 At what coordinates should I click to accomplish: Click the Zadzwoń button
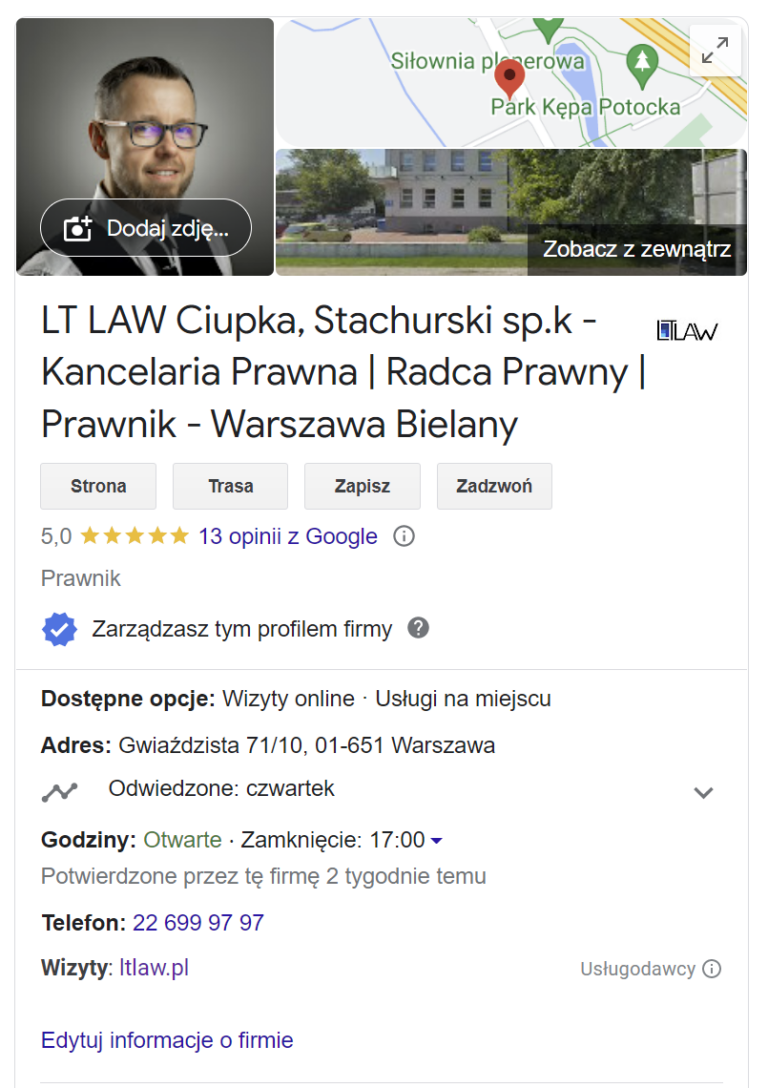coord(494,486)
